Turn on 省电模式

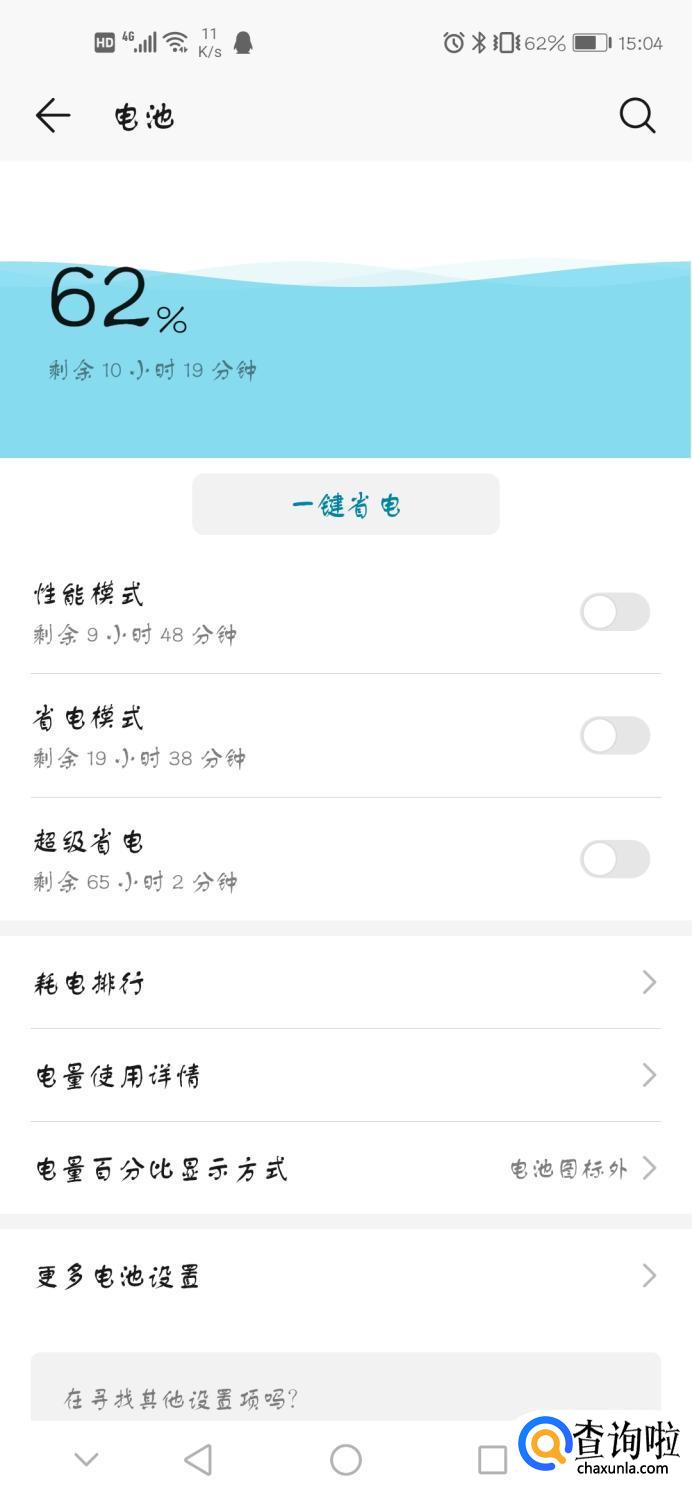pos(614,736)
